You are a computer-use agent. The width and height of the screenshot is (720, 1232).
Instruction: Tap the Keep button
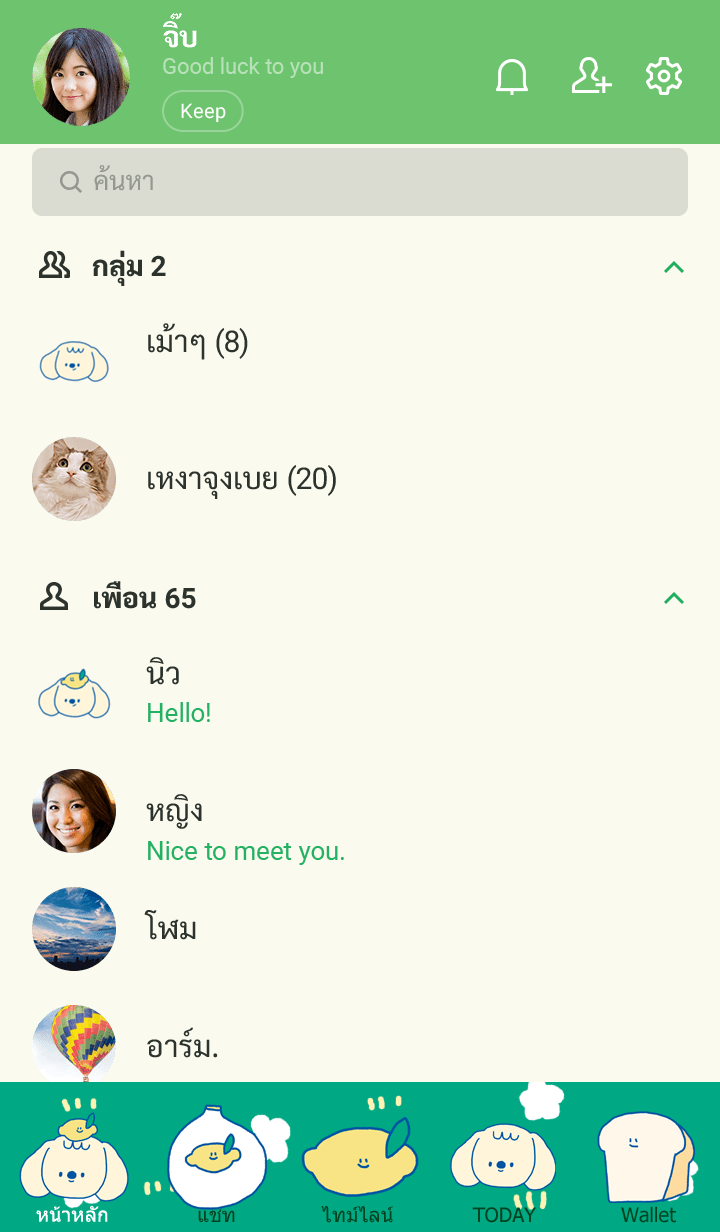click(x=202, y=111)
